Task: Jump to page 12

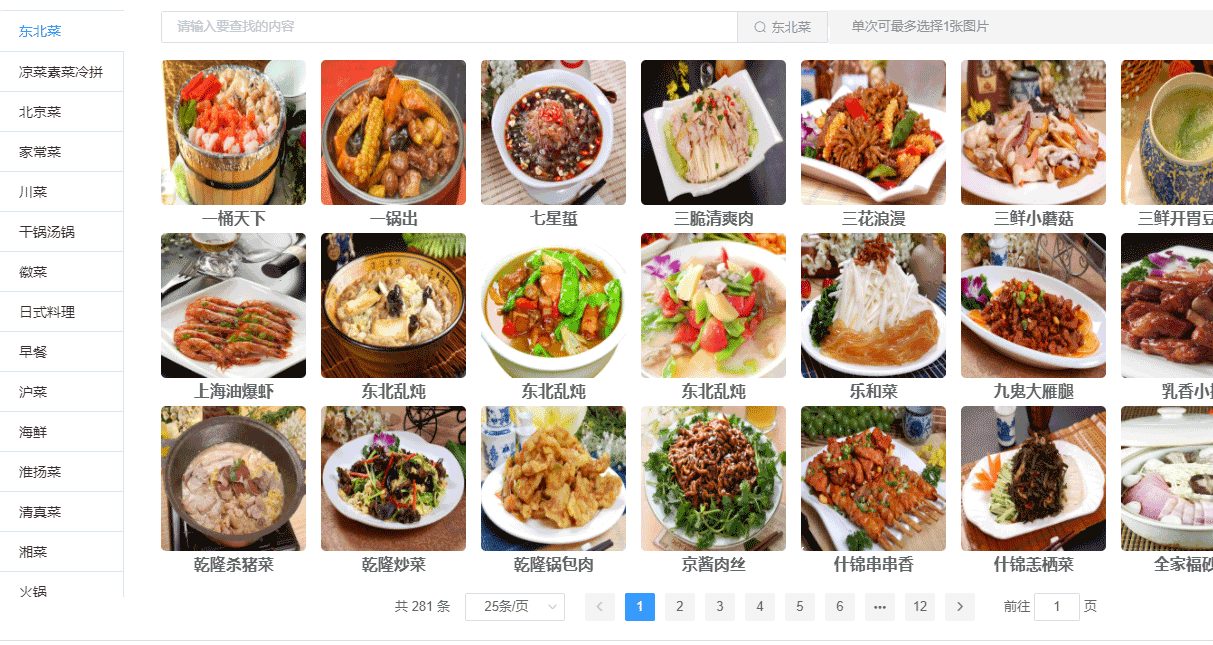Action: coord(920,607)
